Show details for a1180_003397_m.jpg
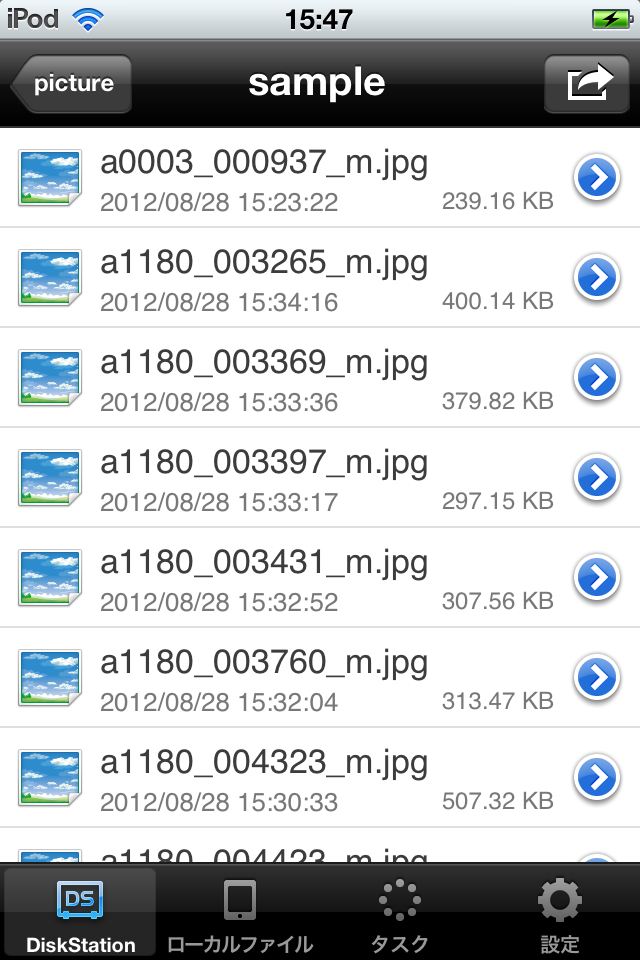Image resolution: width=640 pixels, height=960 pixels. click(x=597, y=478)
